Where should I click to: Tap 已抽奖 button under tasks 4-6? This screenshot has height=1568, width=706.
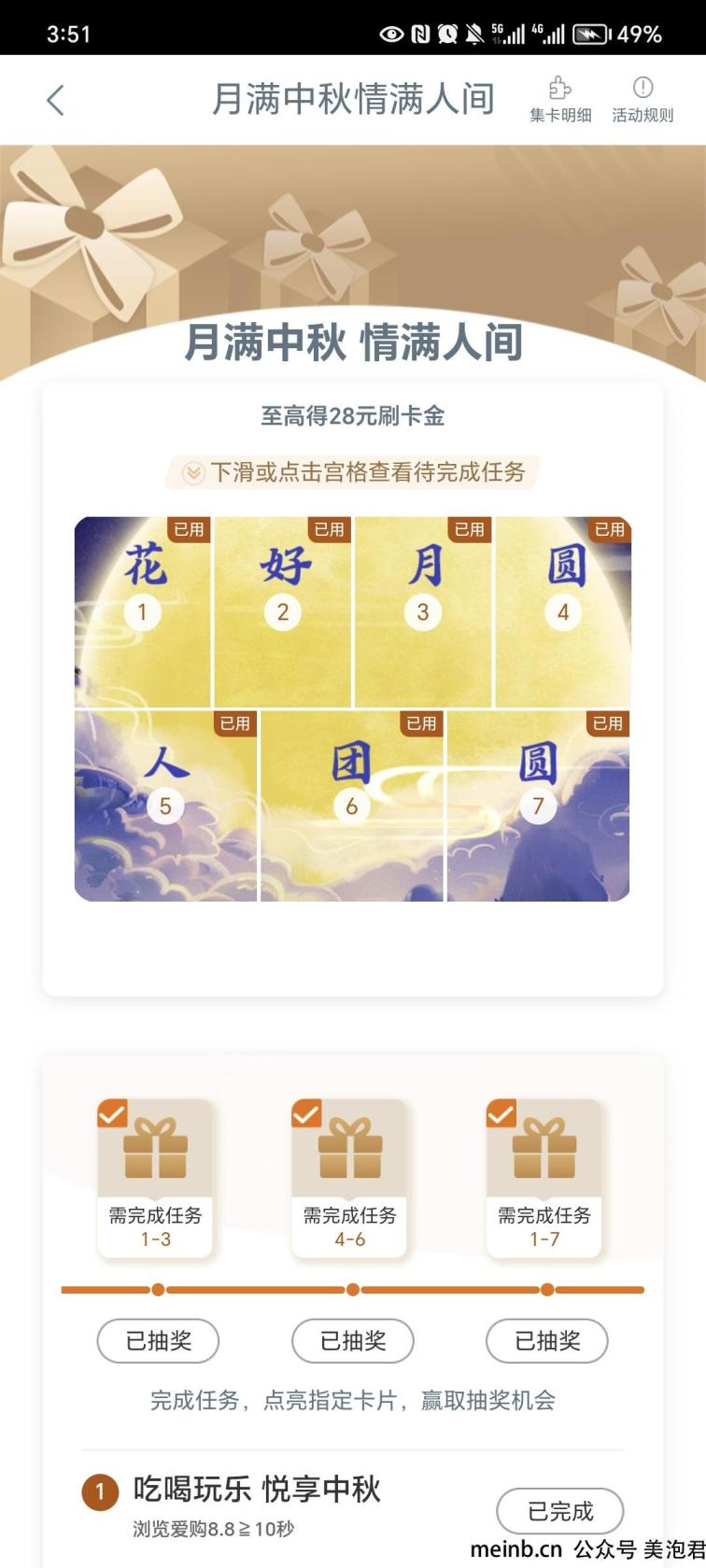tap(353, 1341)
